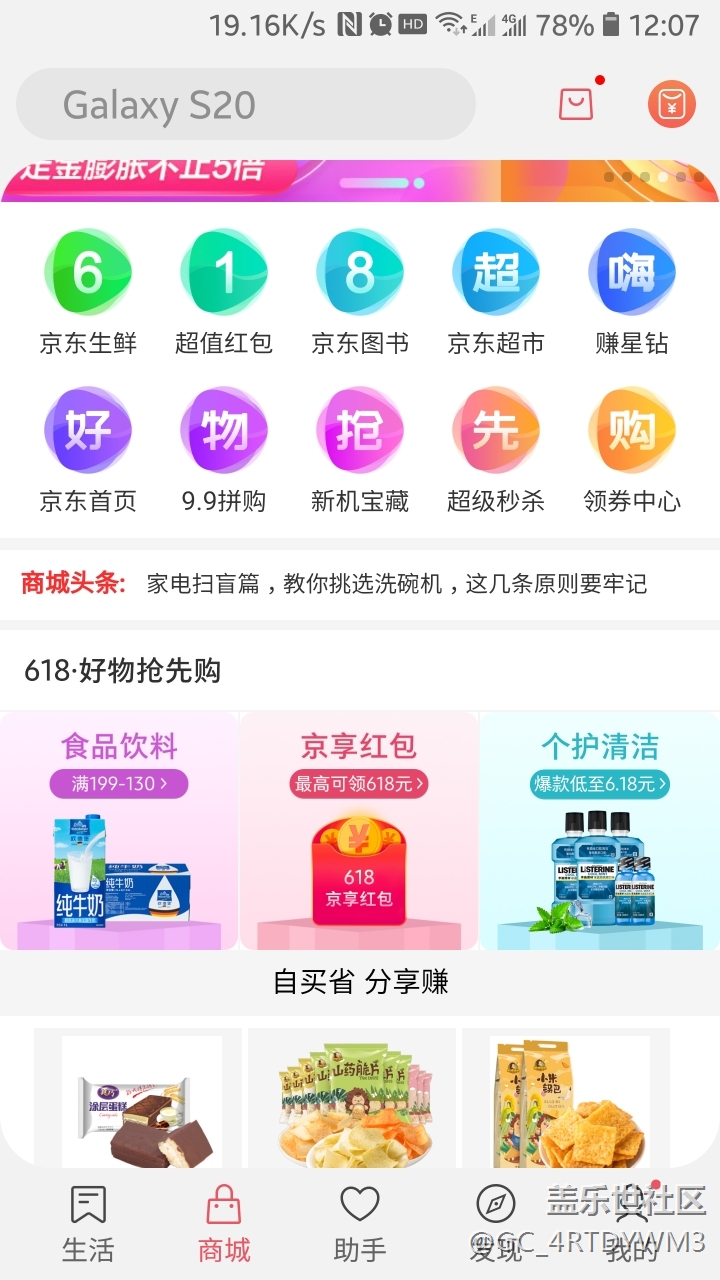Open the shopping bag icon

(x=576, y=103)
